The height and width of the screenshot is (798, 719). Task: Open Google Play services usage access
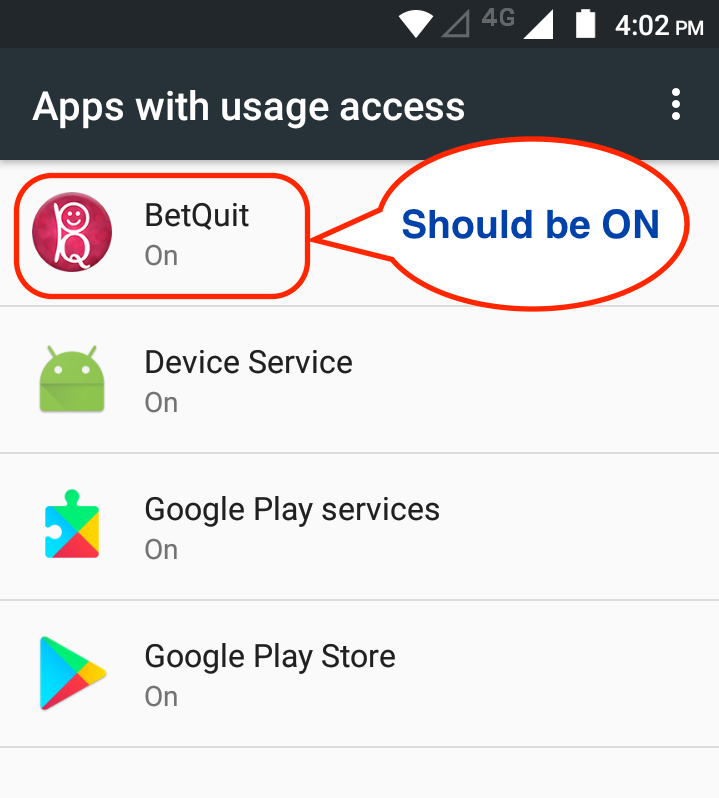291,527
